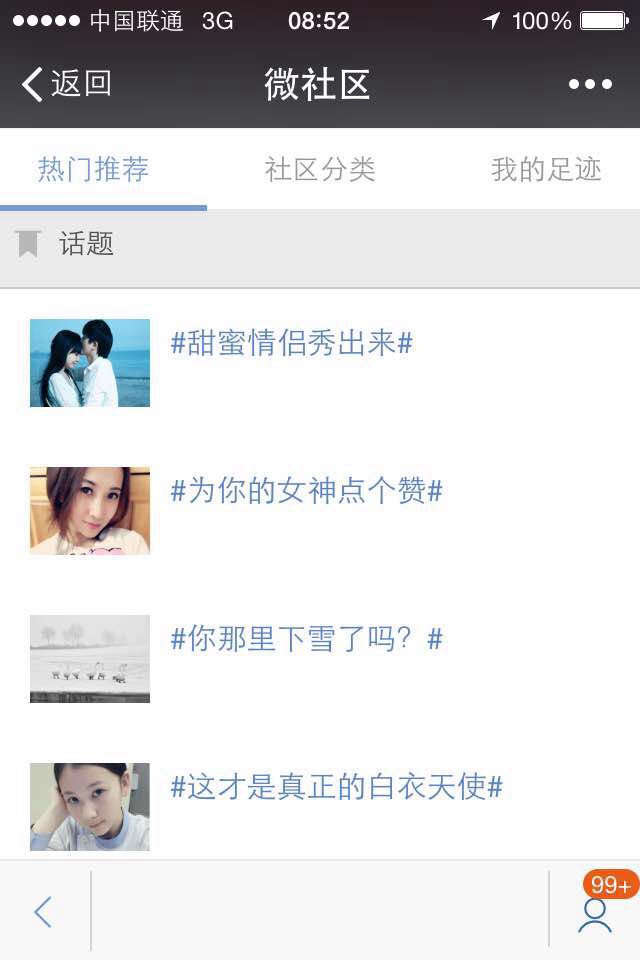This screenshot has height=960, width=640.
Task: Open topic #你那里下雪了吗？#
Action: pos(306,639)
